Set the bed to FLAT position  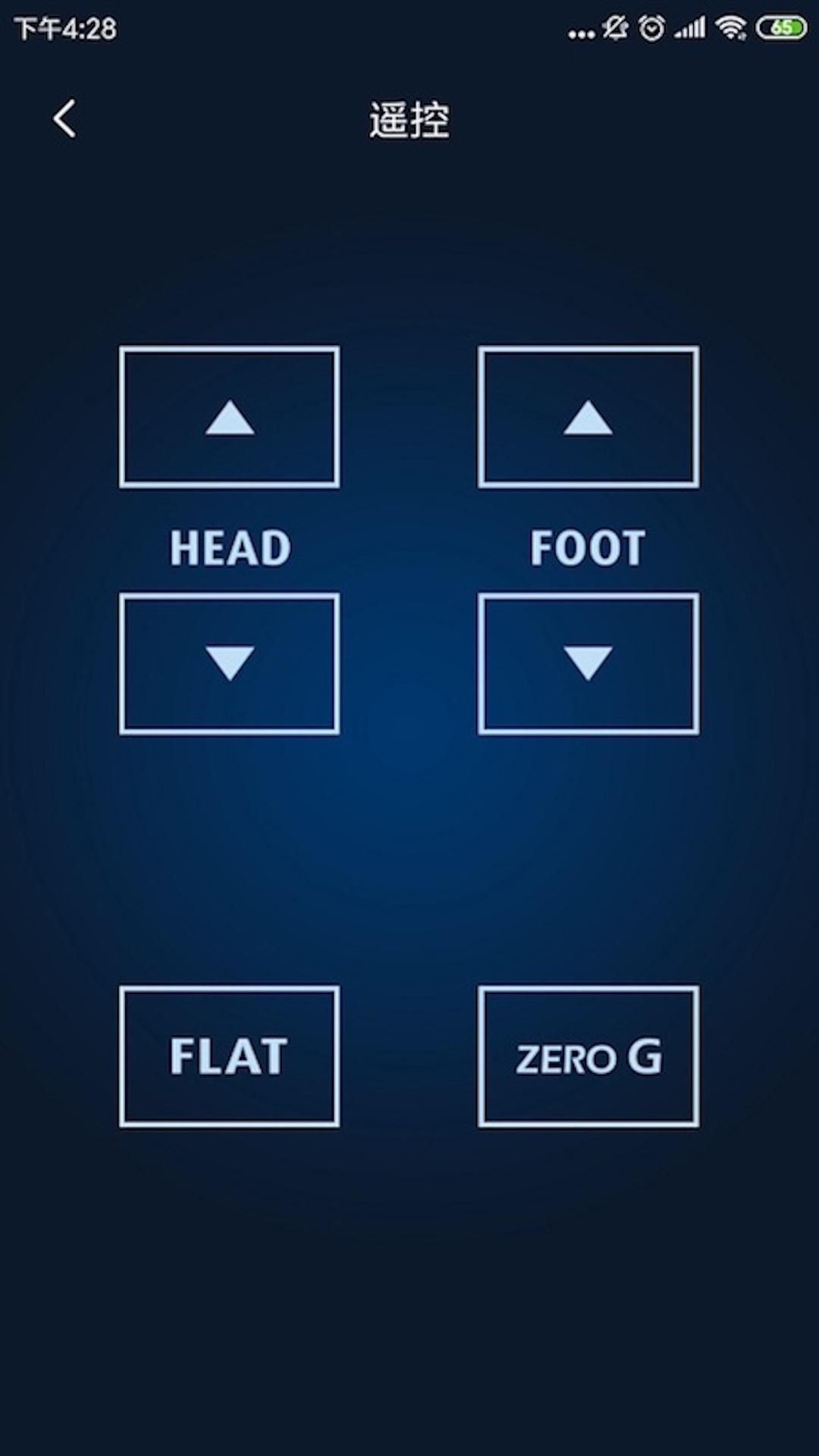click(229, 1056)
